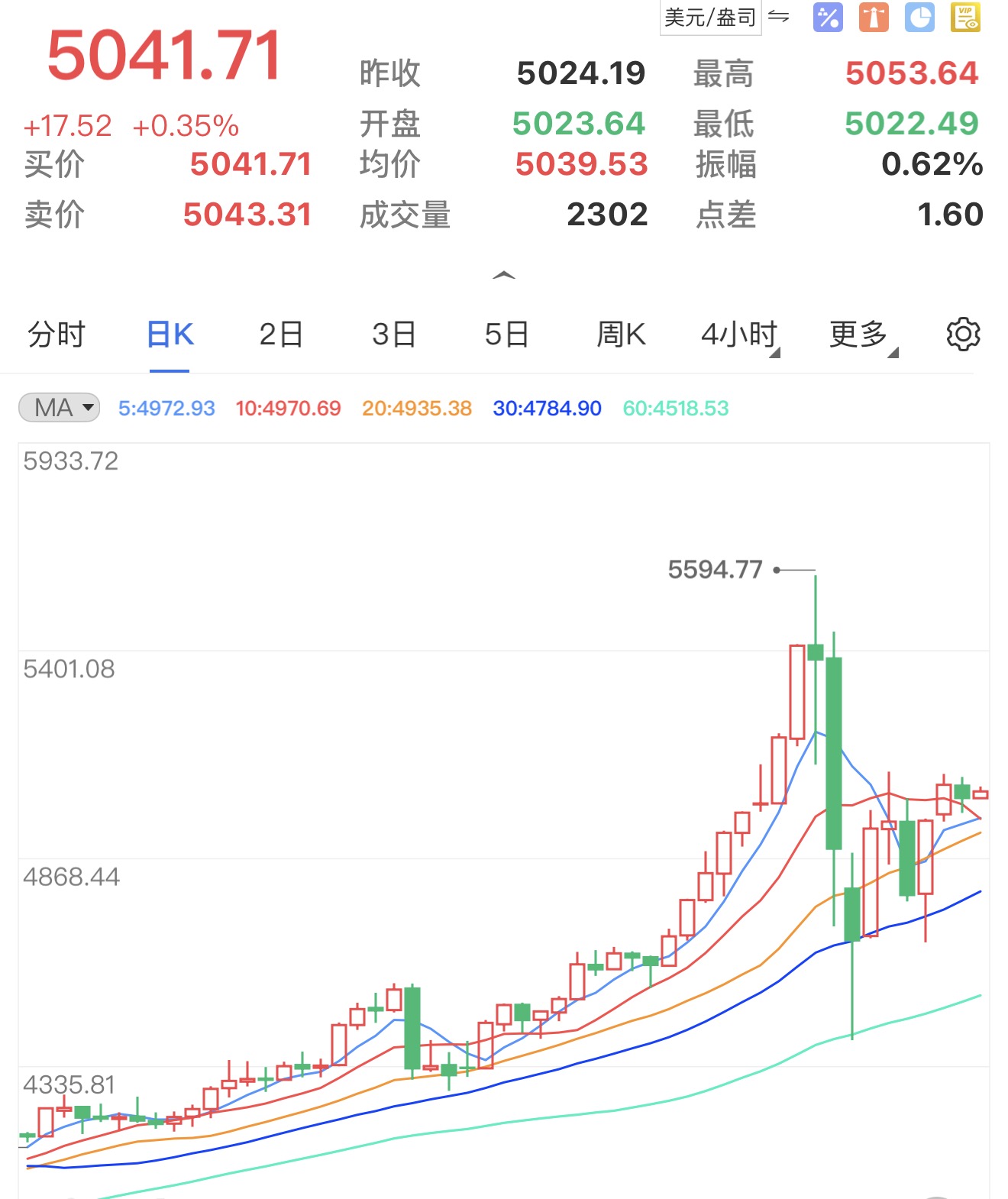The height and width of the screenshot is (1199, 1008).
Task: Show the 3日 chart
Action: point(394,334)
